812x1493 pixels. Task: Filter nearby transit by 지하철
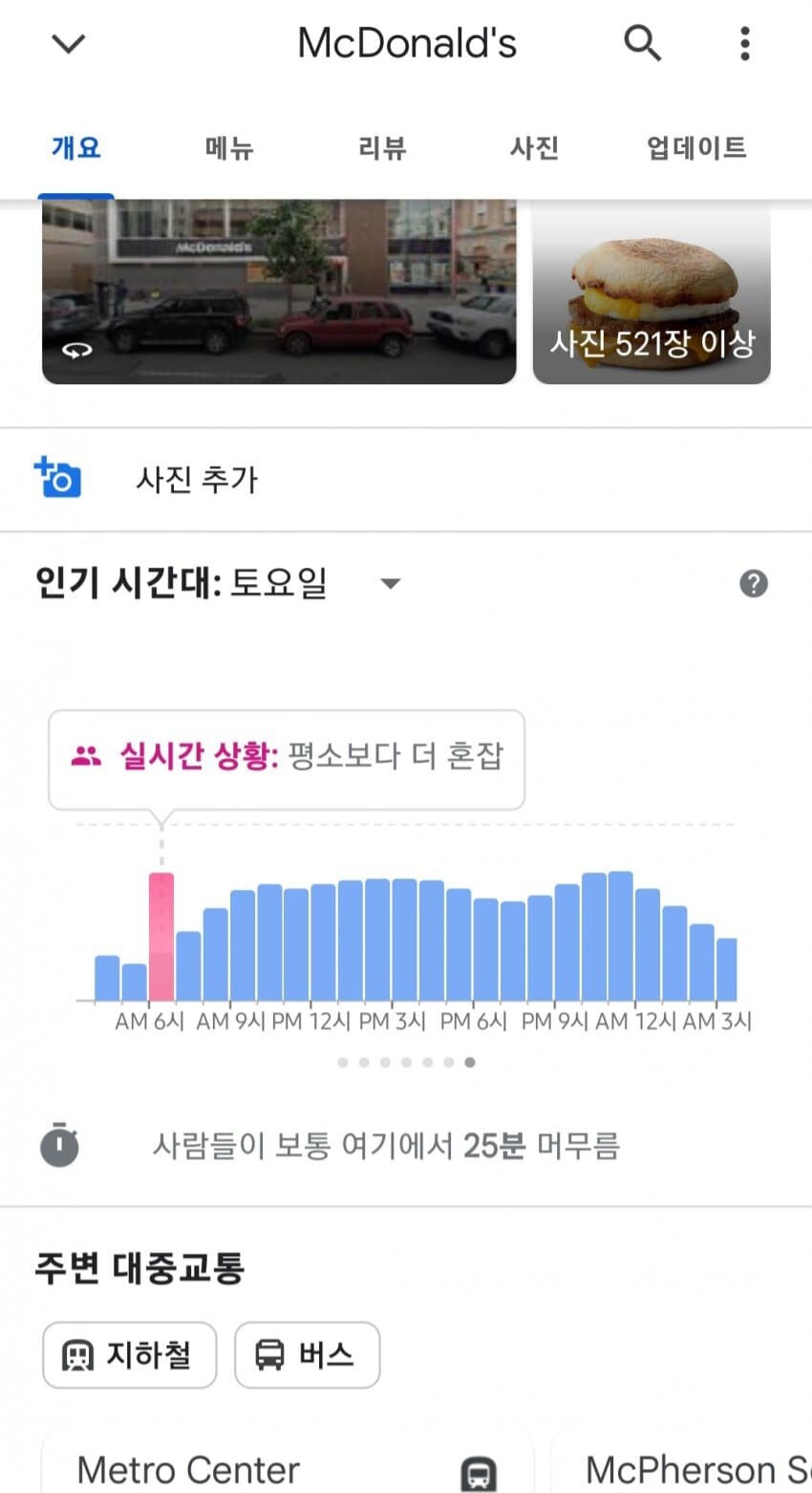(x=129, y=1354)
